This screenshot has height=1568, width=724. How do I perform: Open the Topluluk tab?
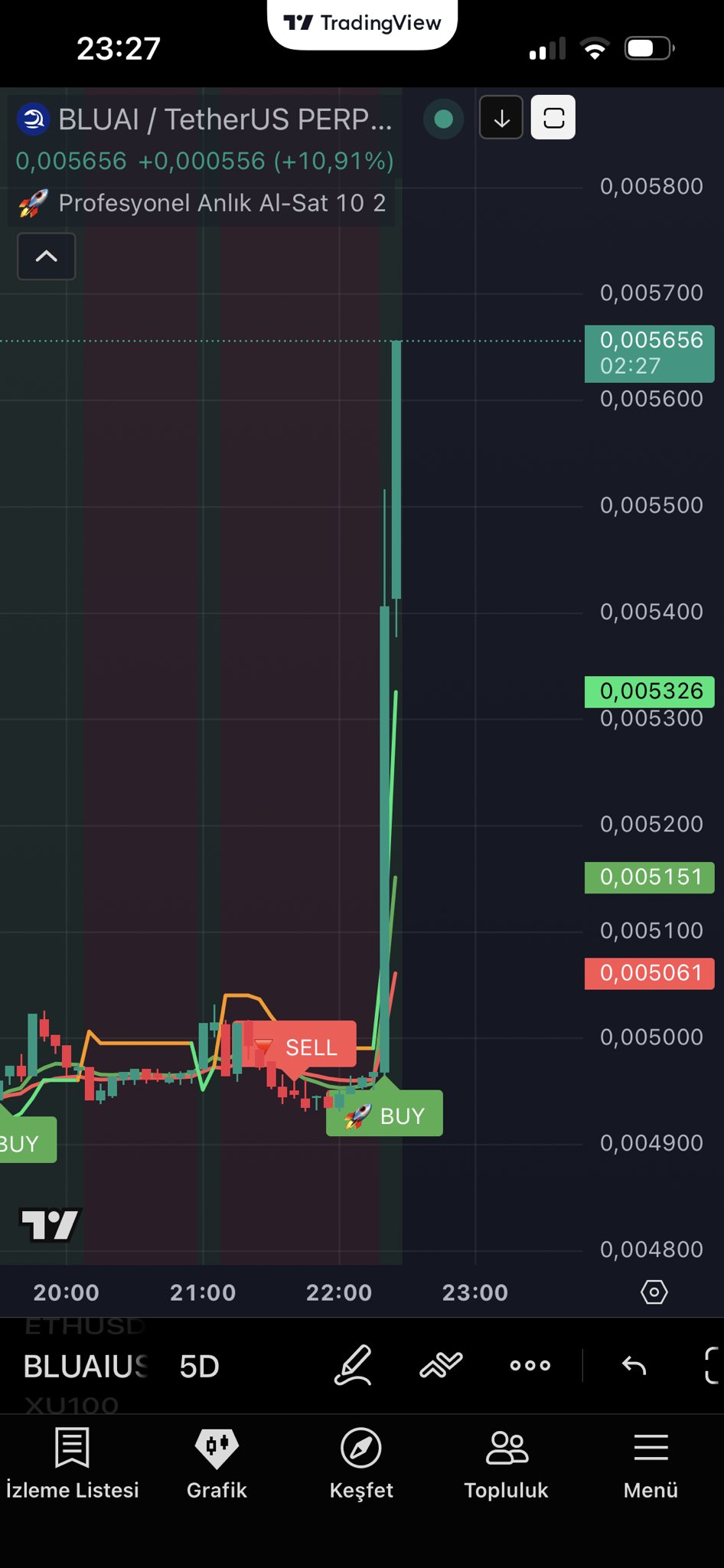pos(506,1463)
